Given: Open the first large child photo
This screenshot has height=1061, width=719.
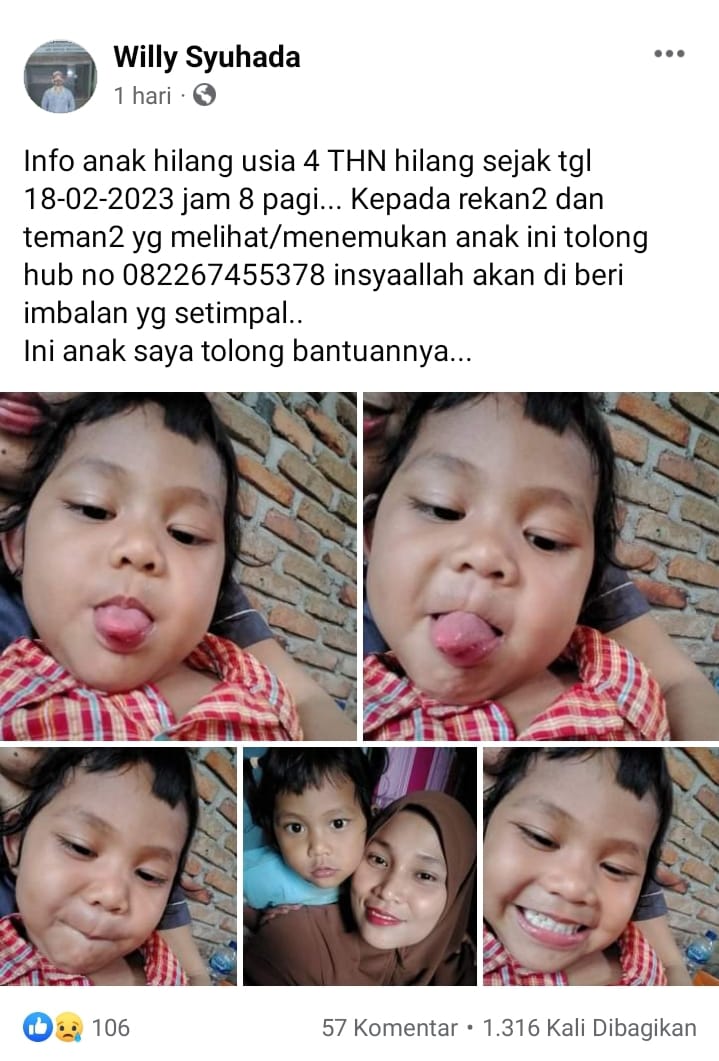Looking at the screenshot, I should point(178,566).
